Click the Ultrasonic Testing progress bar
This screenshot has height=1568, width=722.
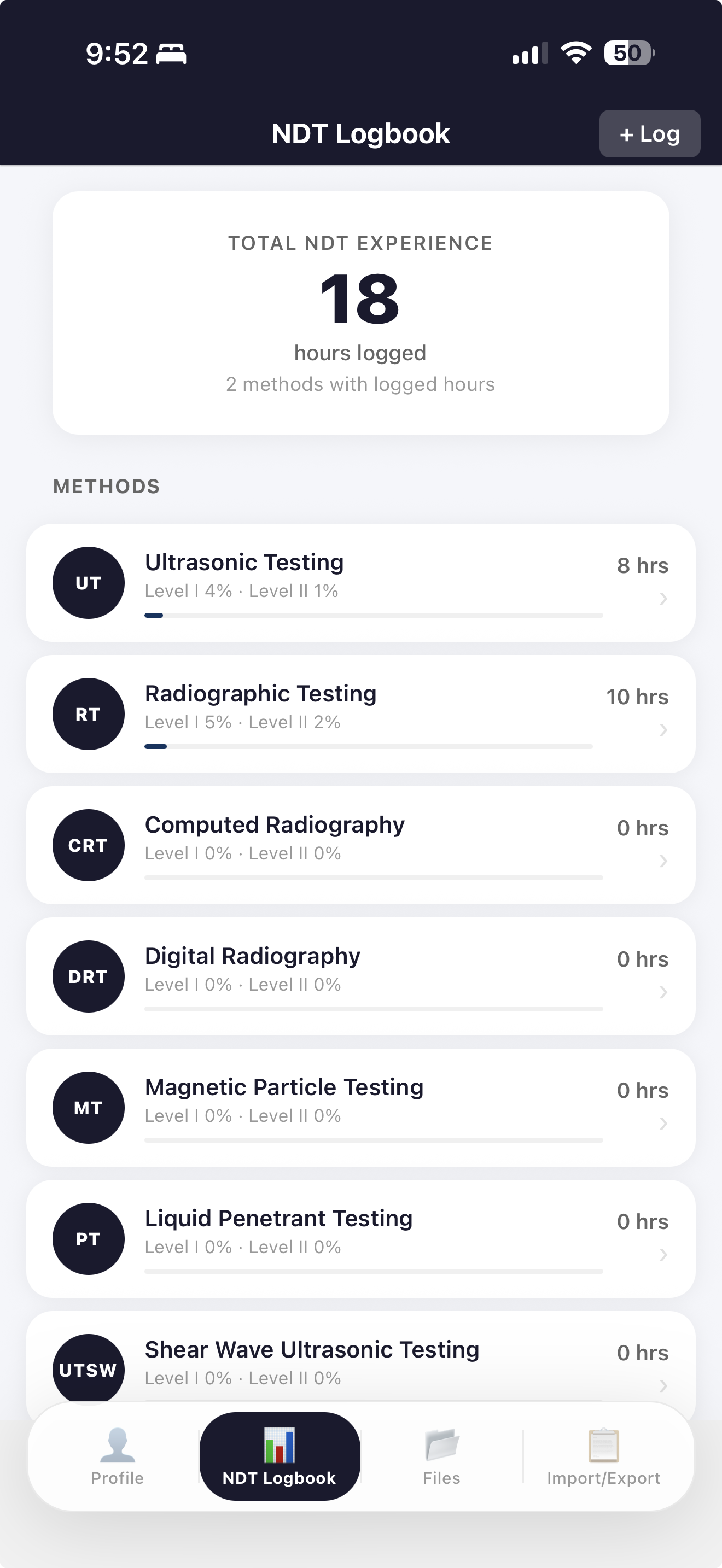point(373,616)
